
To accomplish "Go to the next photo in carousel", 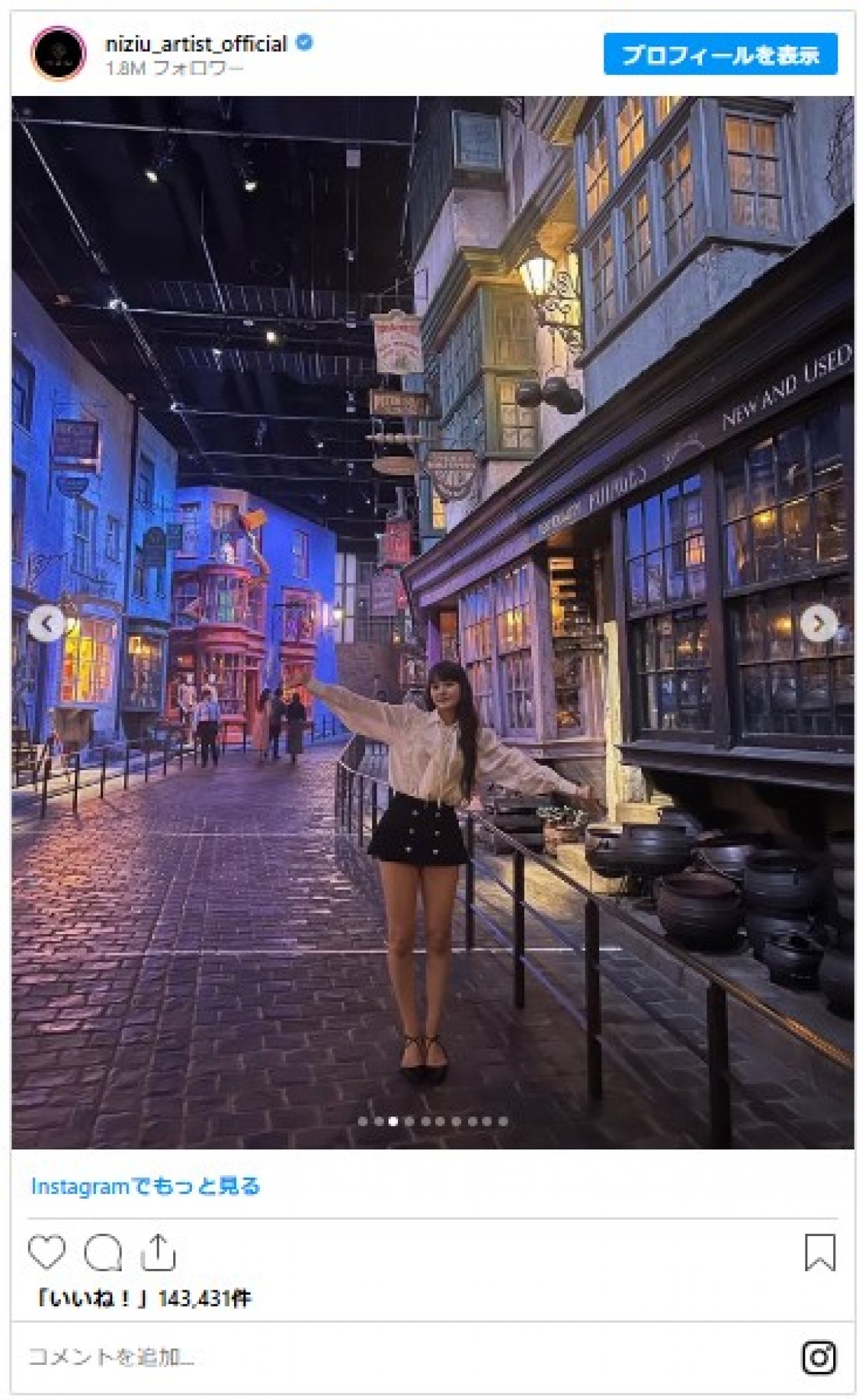I will tap(818, 623).
